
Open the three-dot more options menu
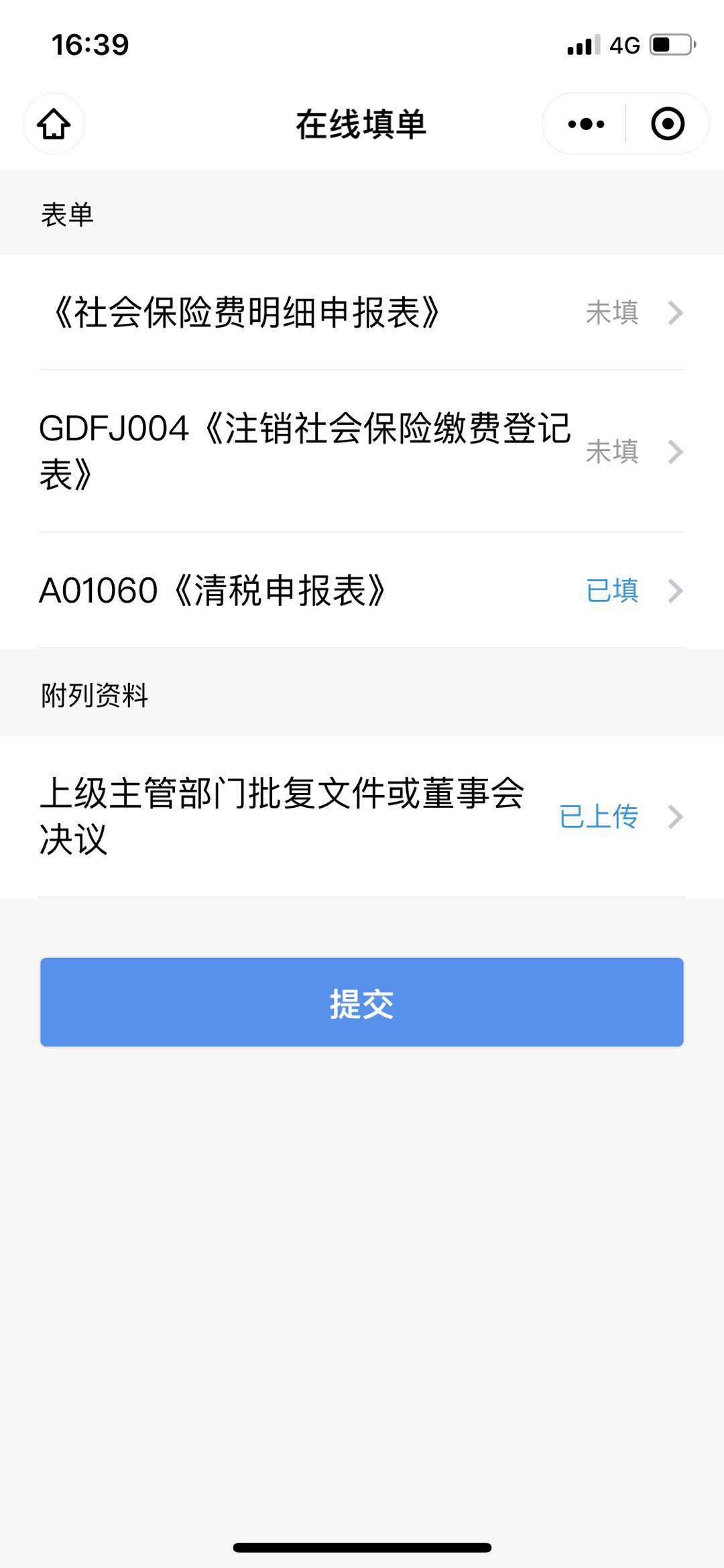point(586,124)
